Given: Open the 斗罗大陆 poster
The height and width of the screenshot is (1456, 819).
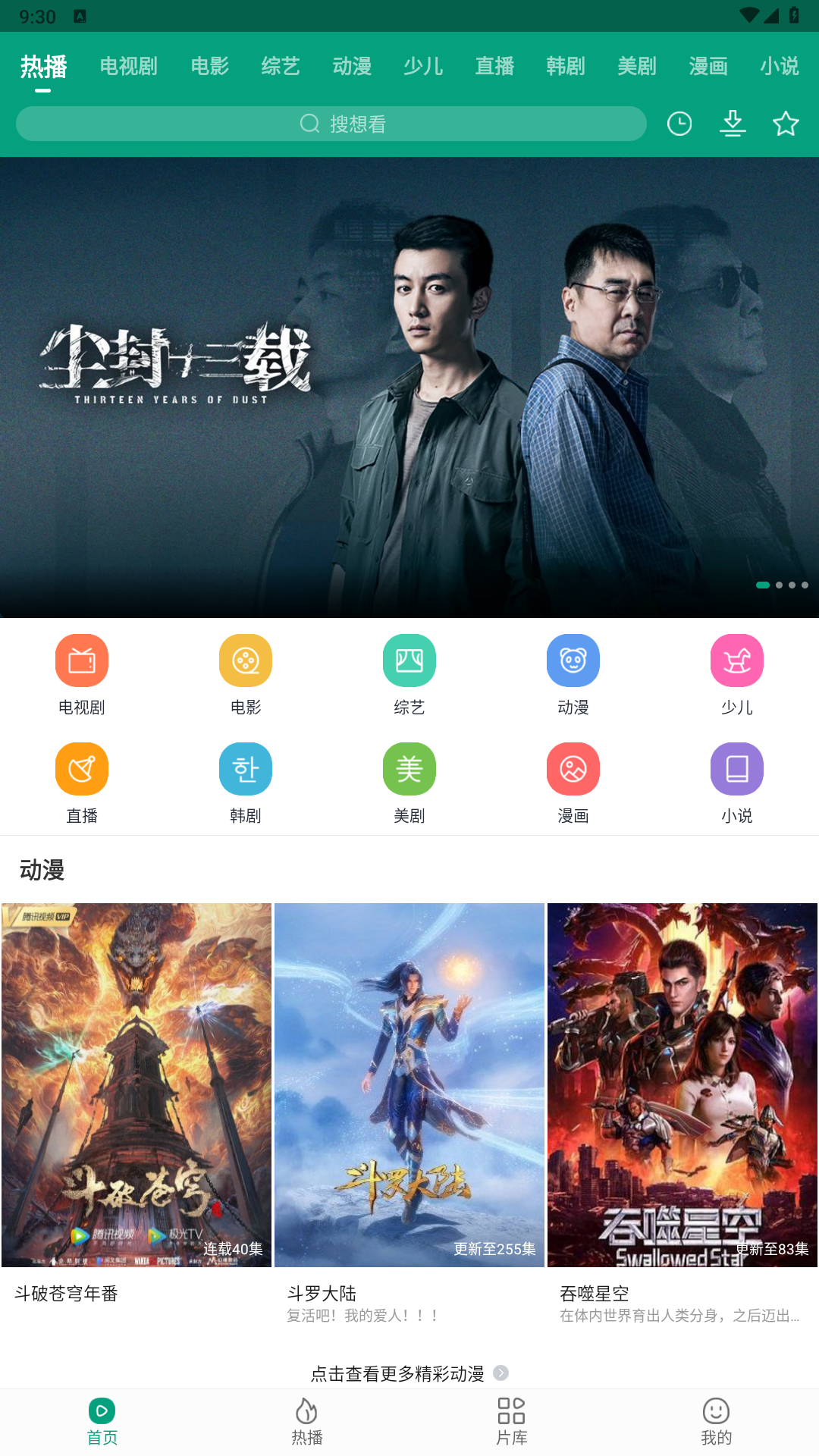Looking at the screenshot, I should pos(409,1085).
